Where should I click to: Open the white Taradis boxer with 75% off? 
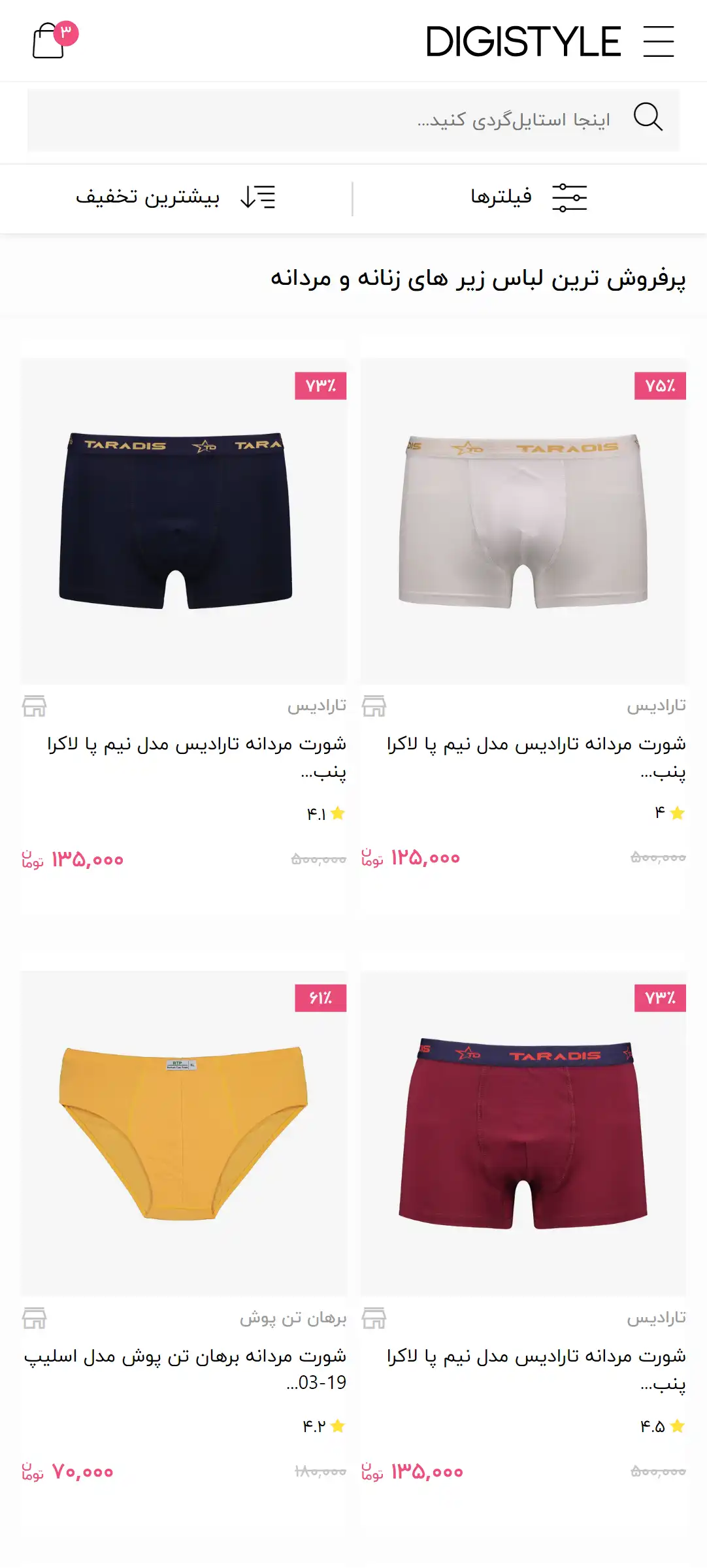[x=523, y=521]
